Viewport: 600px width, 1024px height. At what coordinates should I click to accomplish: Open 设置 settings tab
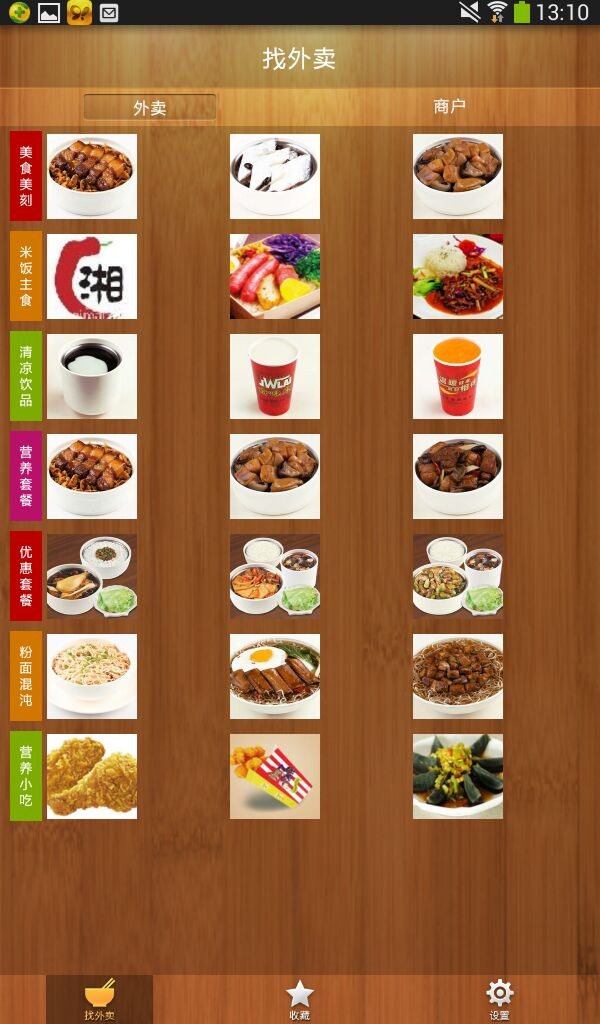[x=499, y=999]
